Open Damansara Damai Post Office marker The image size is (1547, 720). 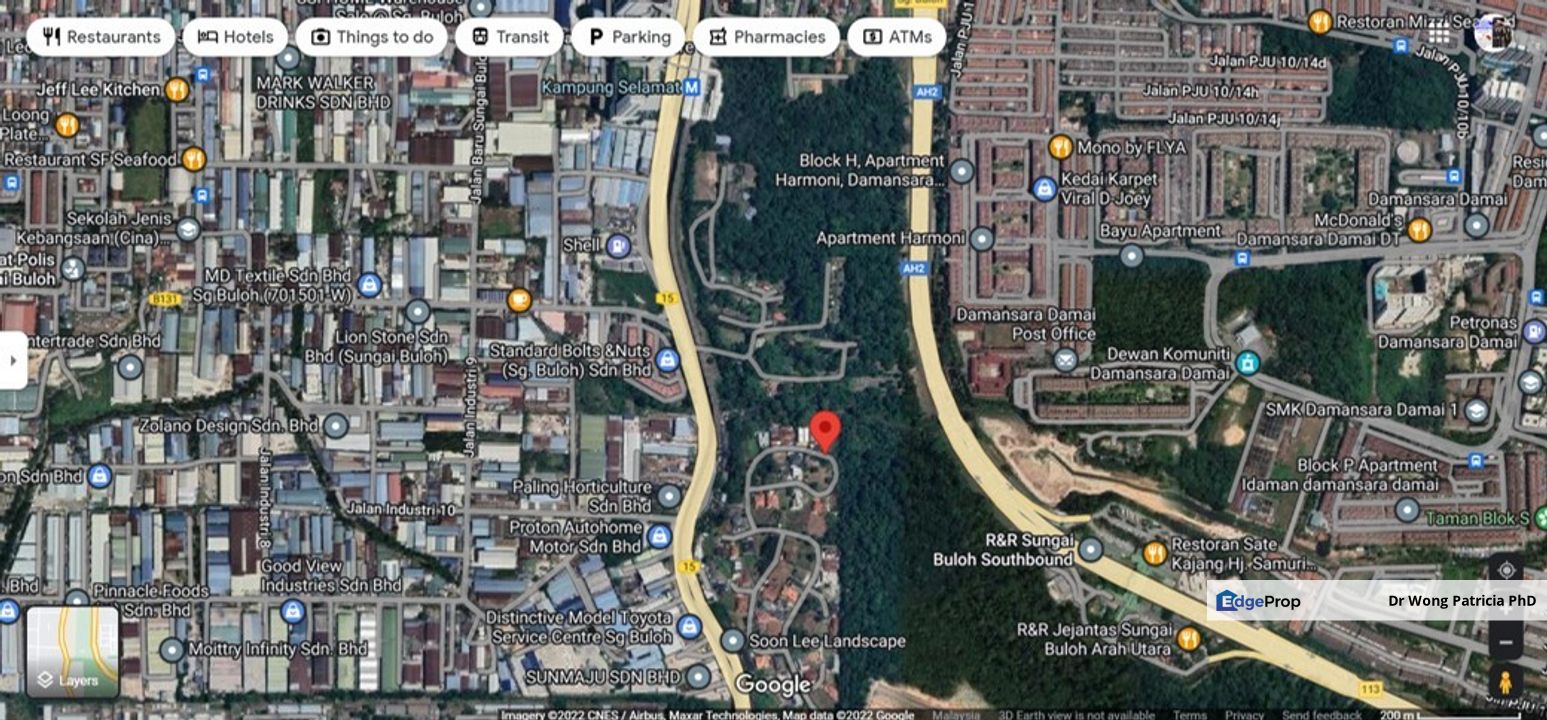1066,359
